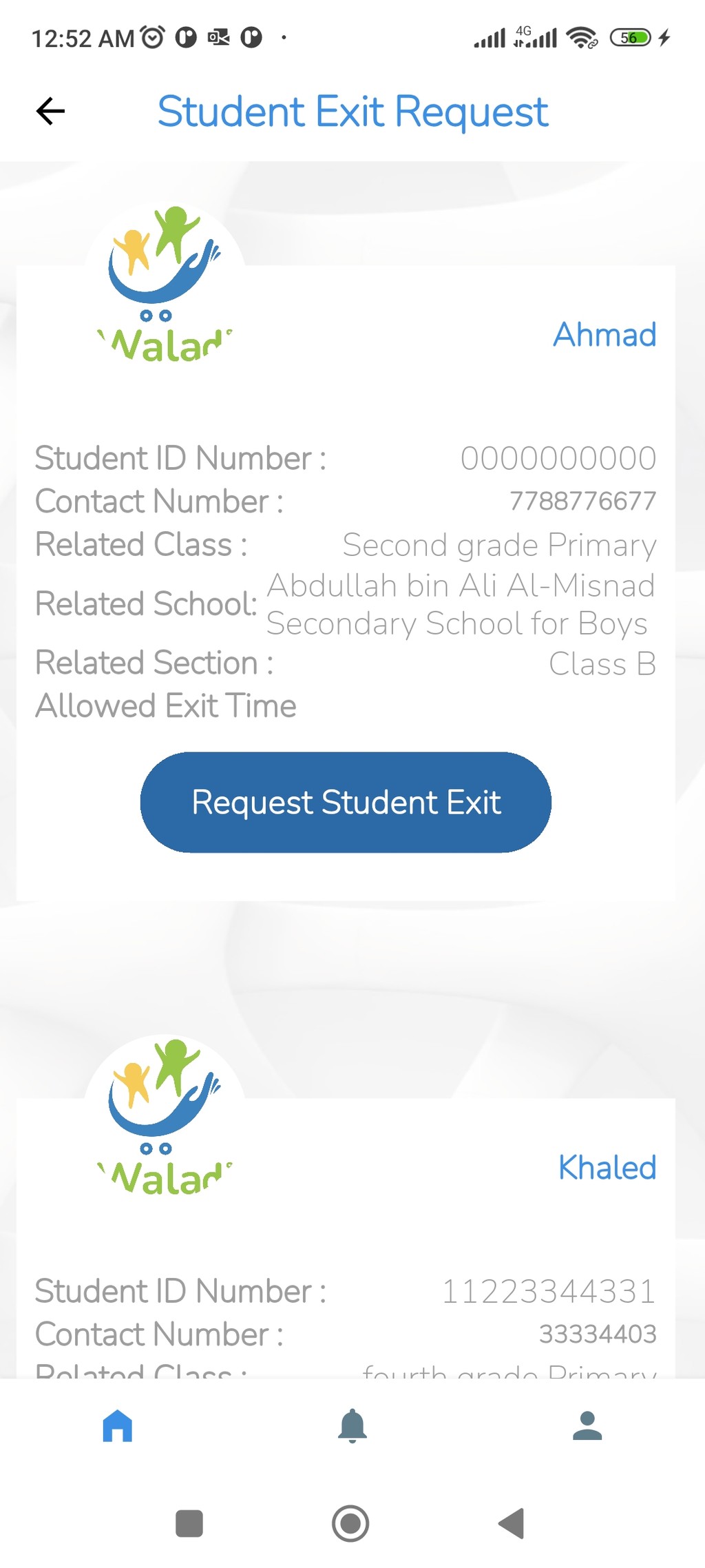Tap the system back button

tap(512, 1523)
